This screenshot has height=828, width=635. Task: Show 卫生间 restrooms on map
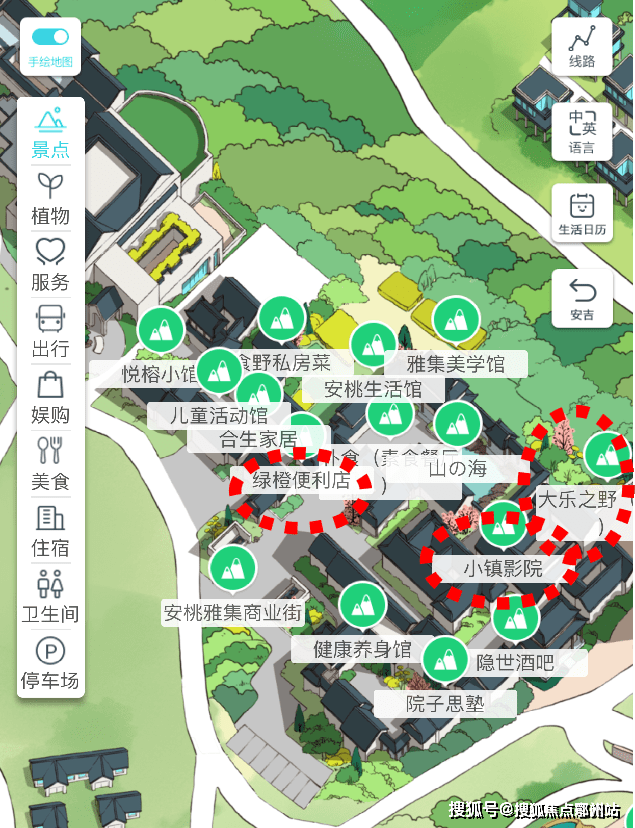click(x=50, y=596)
